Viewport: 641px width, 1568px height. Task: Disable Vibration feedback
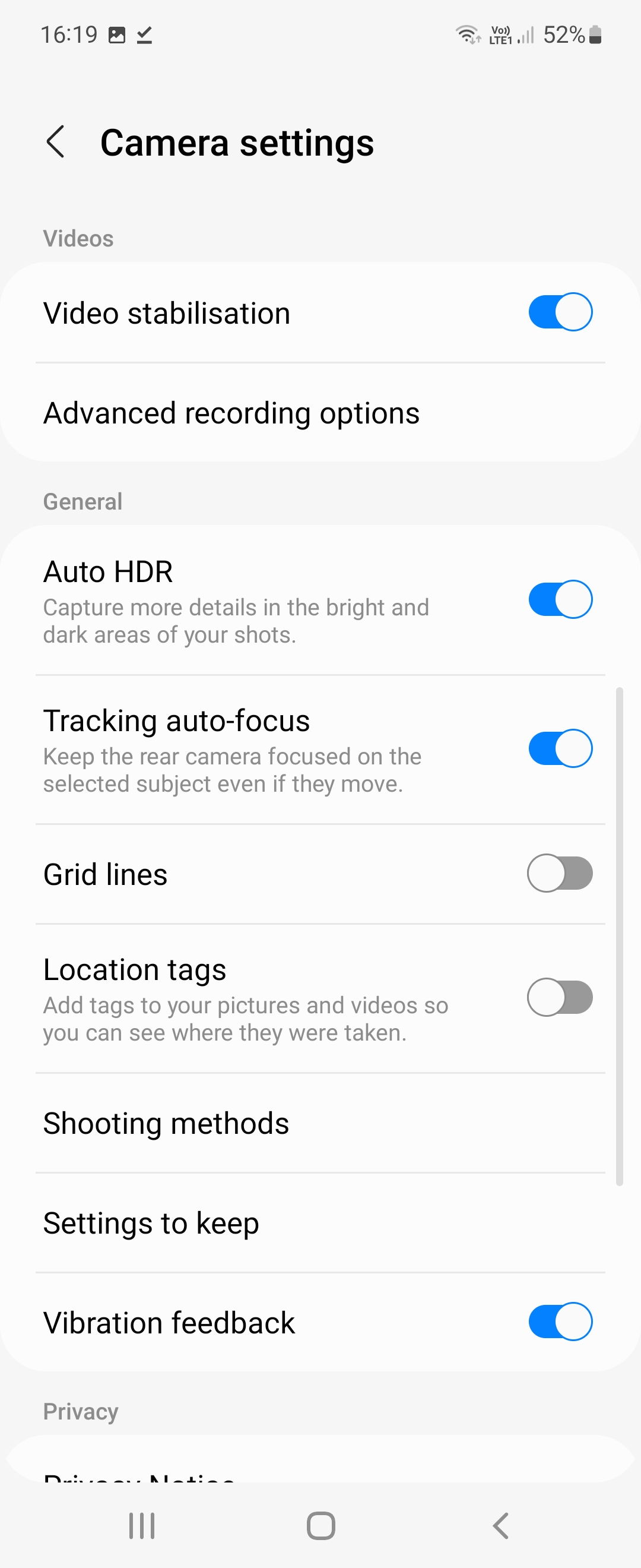click(x=560, y=1322)
